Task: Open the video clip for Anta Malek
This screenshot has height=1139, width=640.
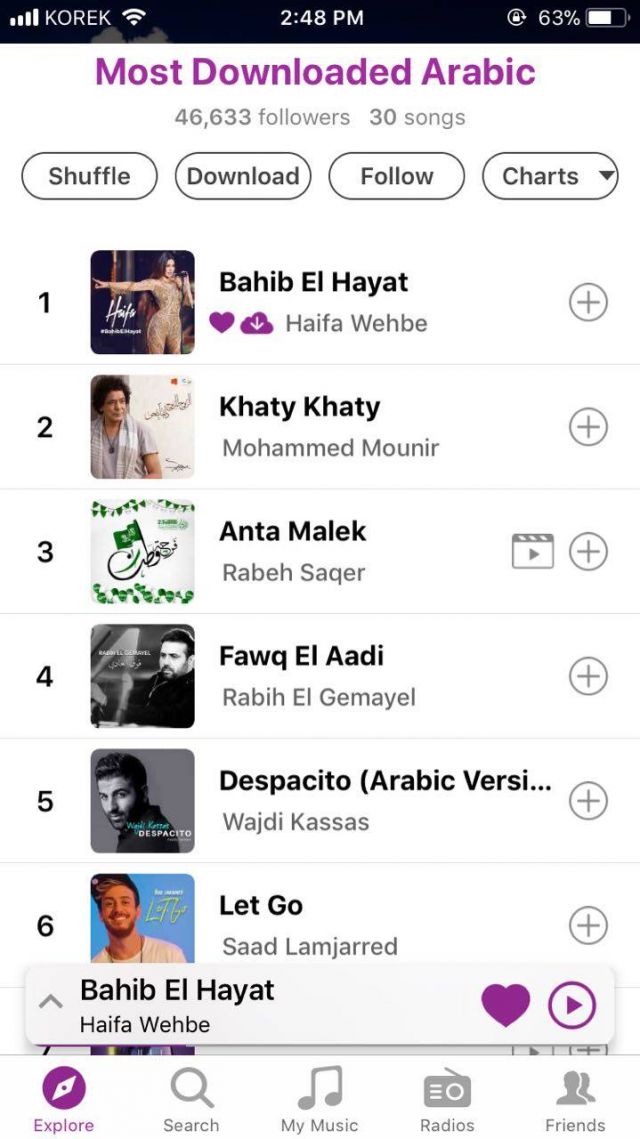Action: [532, 551]
